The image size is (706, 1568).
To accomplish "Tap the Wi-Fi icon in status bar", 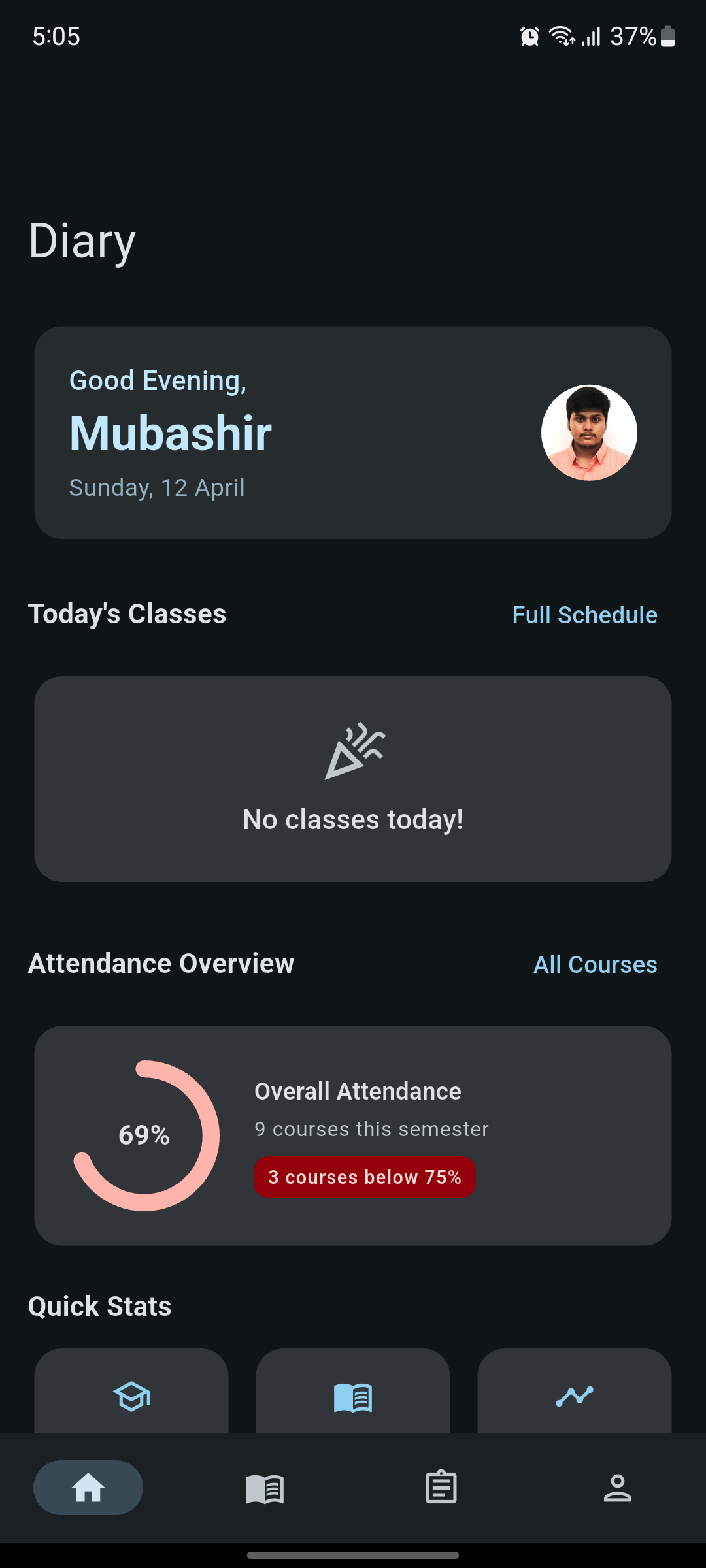I will (x=561, y=37).
